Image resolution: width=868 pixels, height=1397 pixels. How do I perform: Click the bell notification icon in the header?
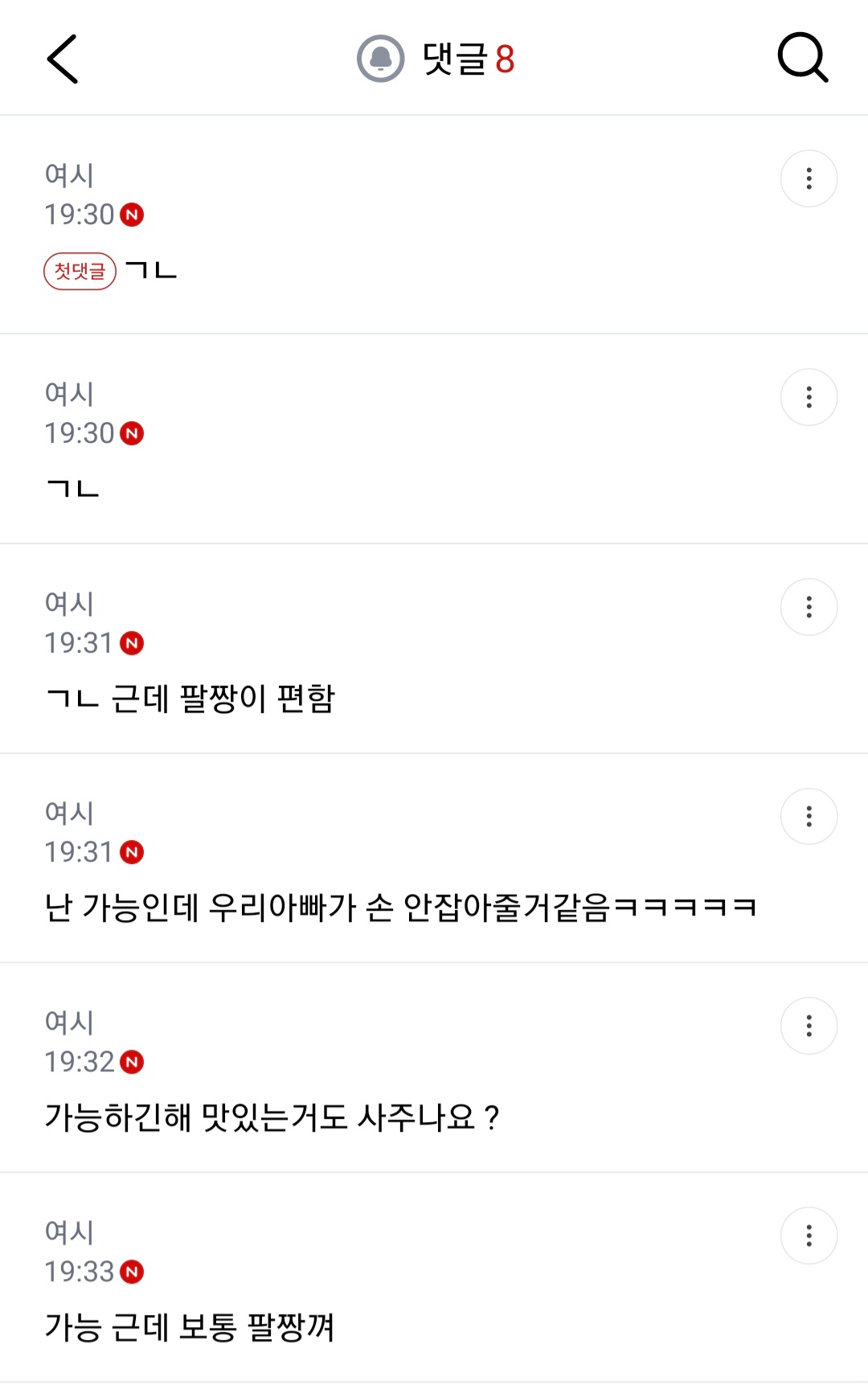[x=381, y=59]
